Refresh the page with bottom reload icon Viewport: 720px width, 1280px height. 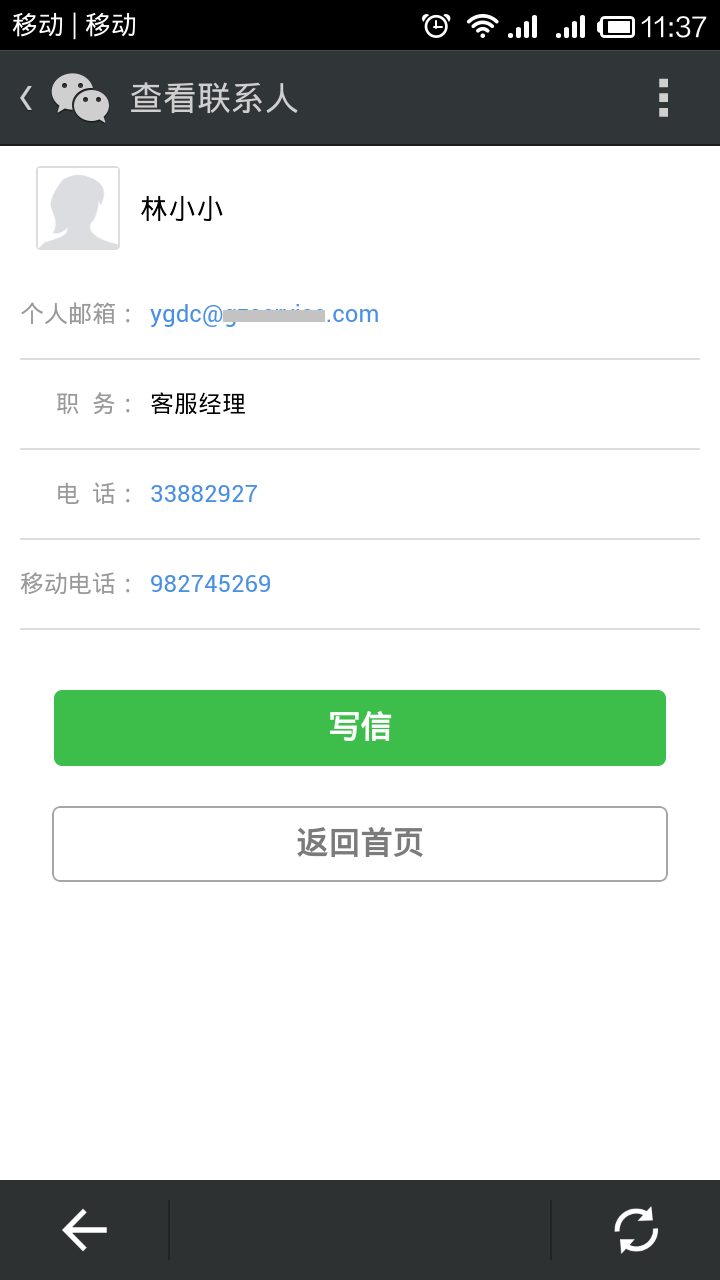pos(636,1230)
